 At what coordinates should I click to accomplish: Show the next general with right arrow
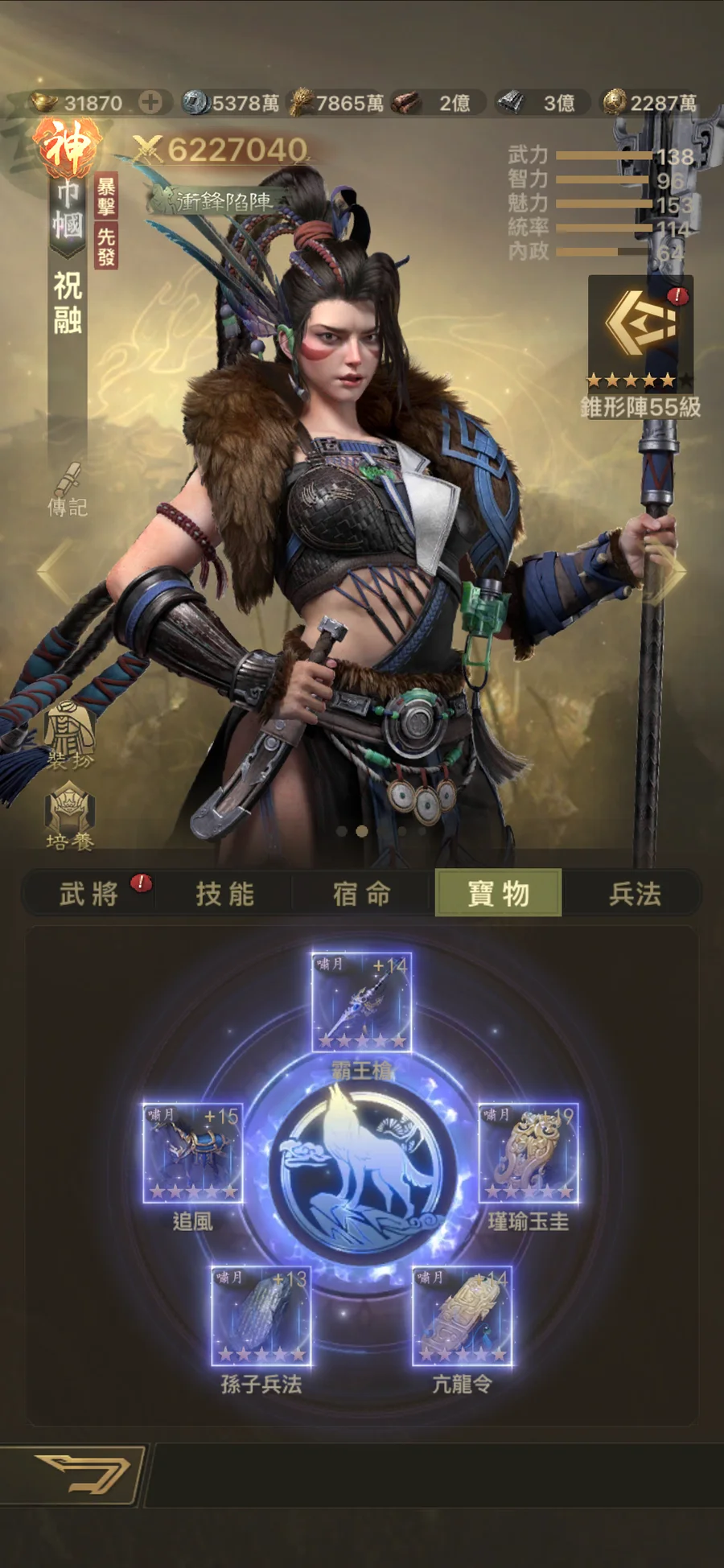point(668,571)
